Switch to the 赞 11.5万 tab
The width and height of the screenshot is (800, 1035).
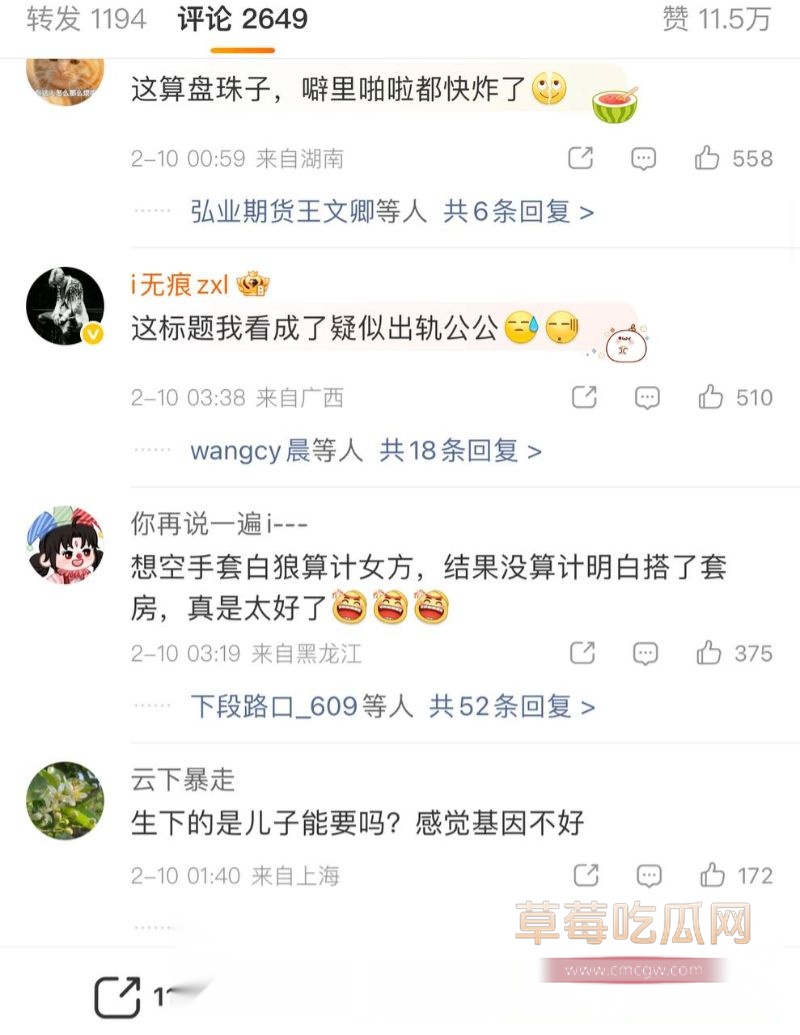pyautogui.click(x=717, y=17)
